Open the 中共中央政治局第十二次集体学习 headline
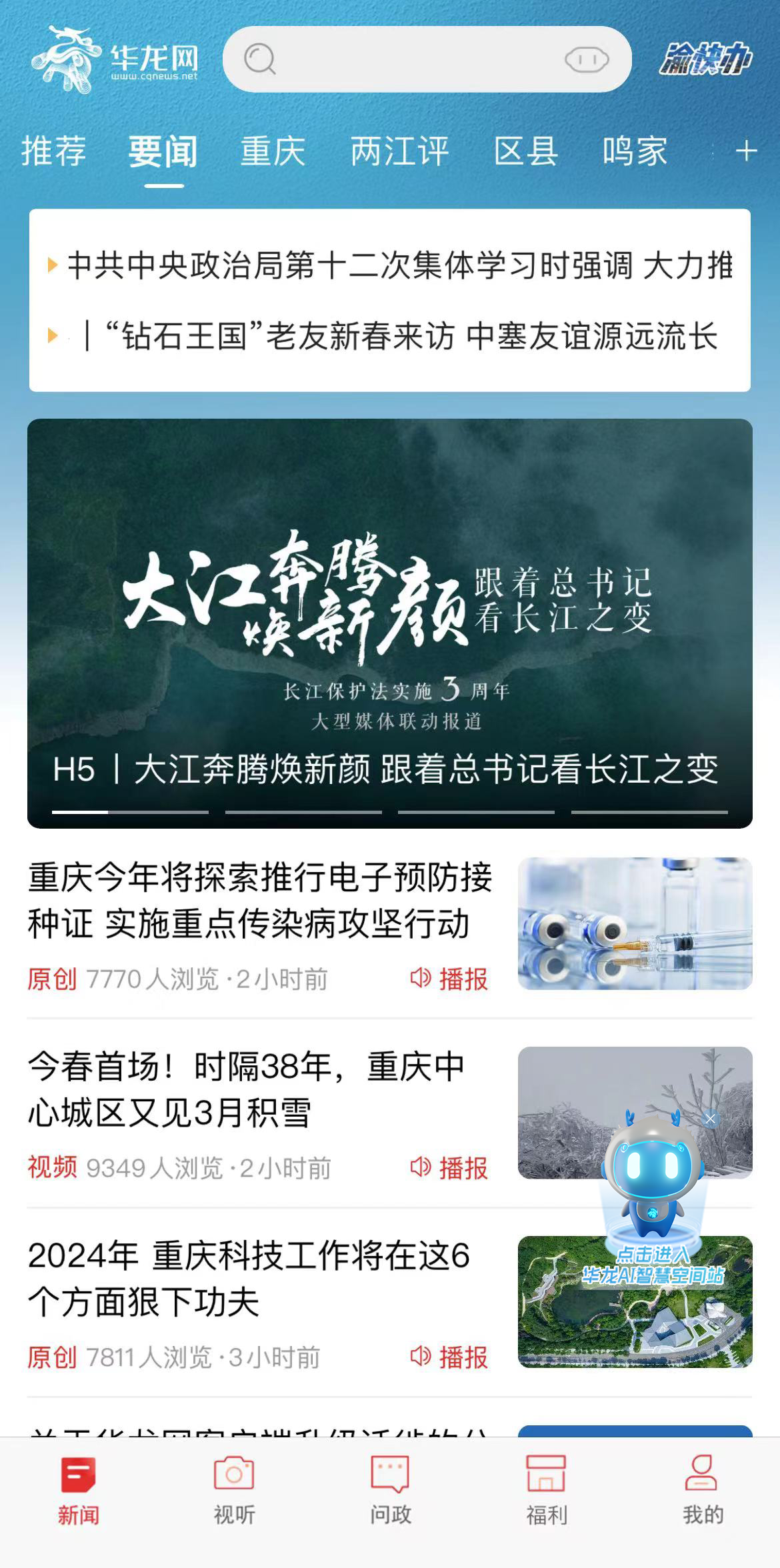Screen dimensions: 780x1568 (x=399, y=265)
